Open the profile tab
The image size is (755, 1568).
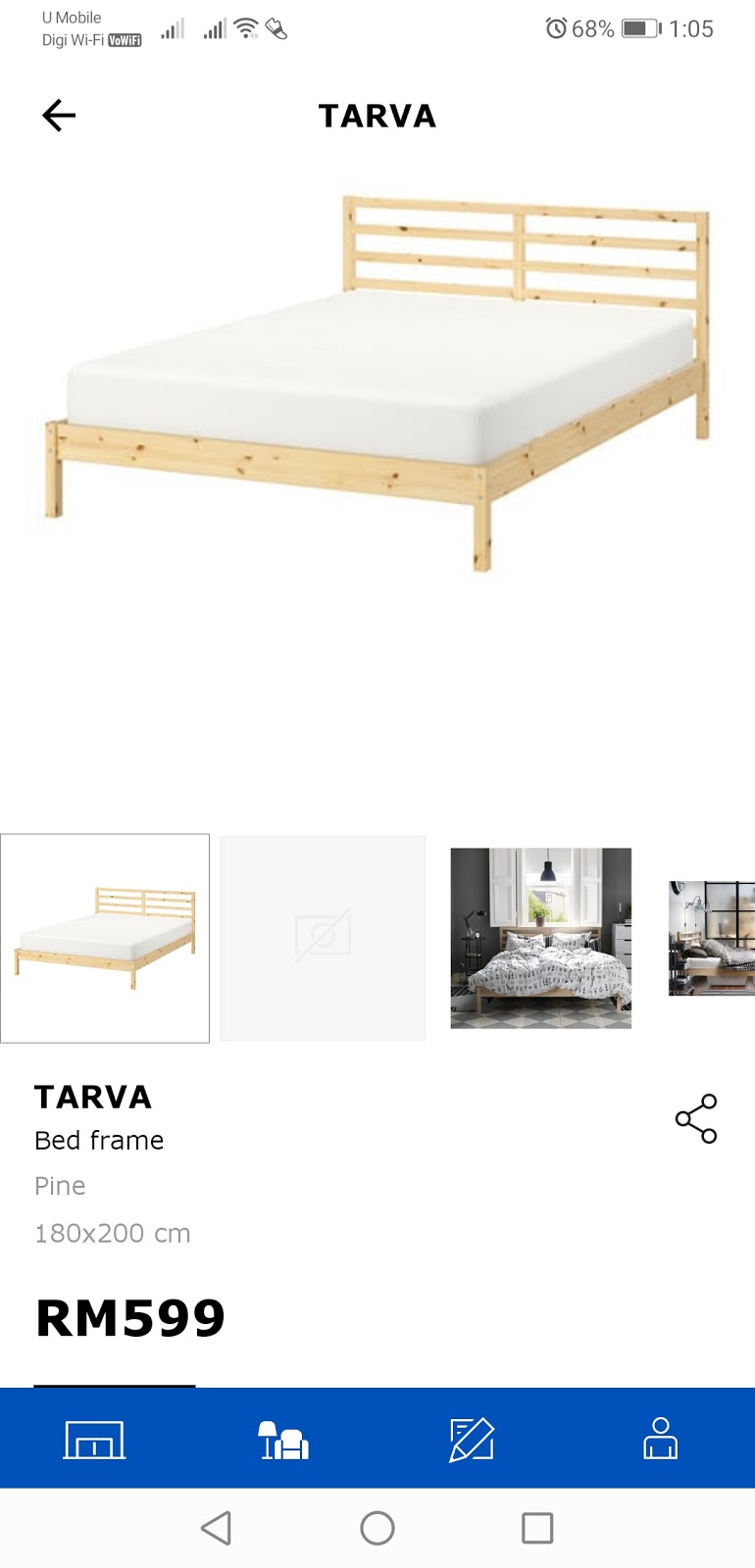[x=660, y=1440]
